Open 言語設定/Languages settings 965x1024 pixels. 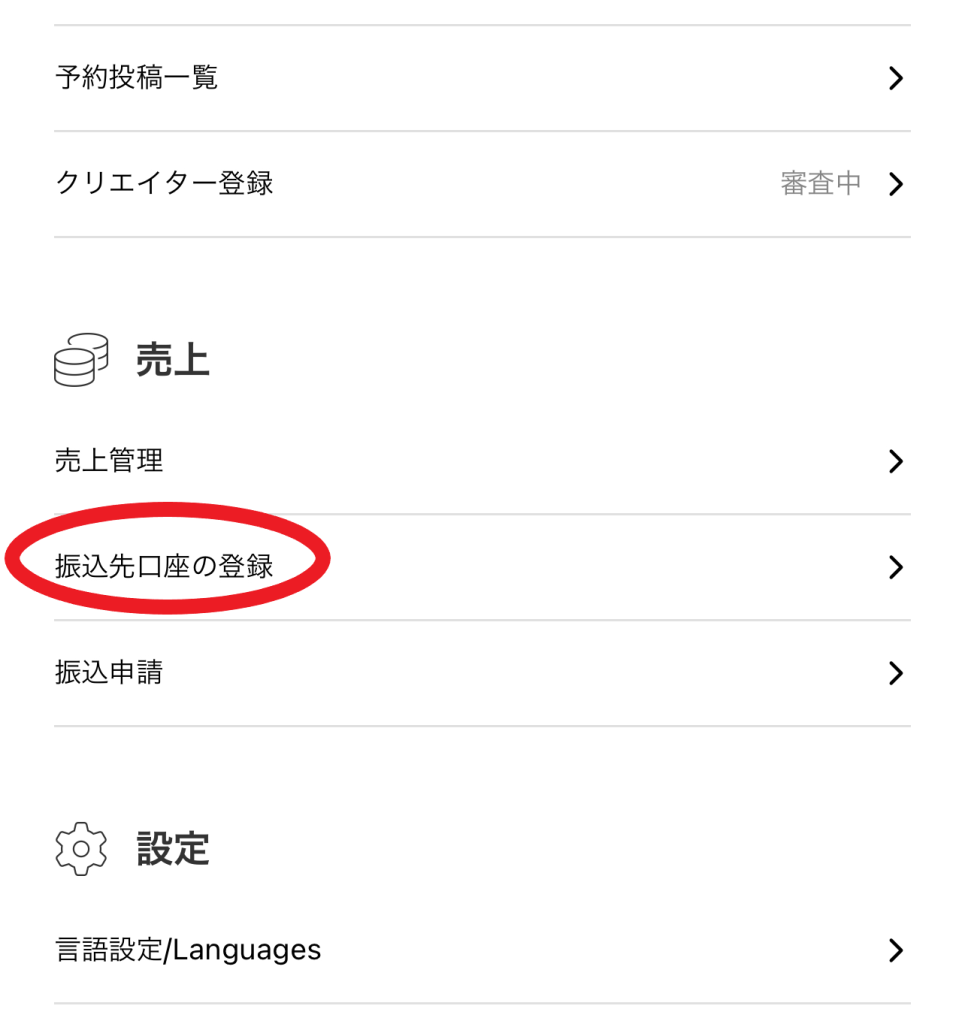click(x=480, y=950)
